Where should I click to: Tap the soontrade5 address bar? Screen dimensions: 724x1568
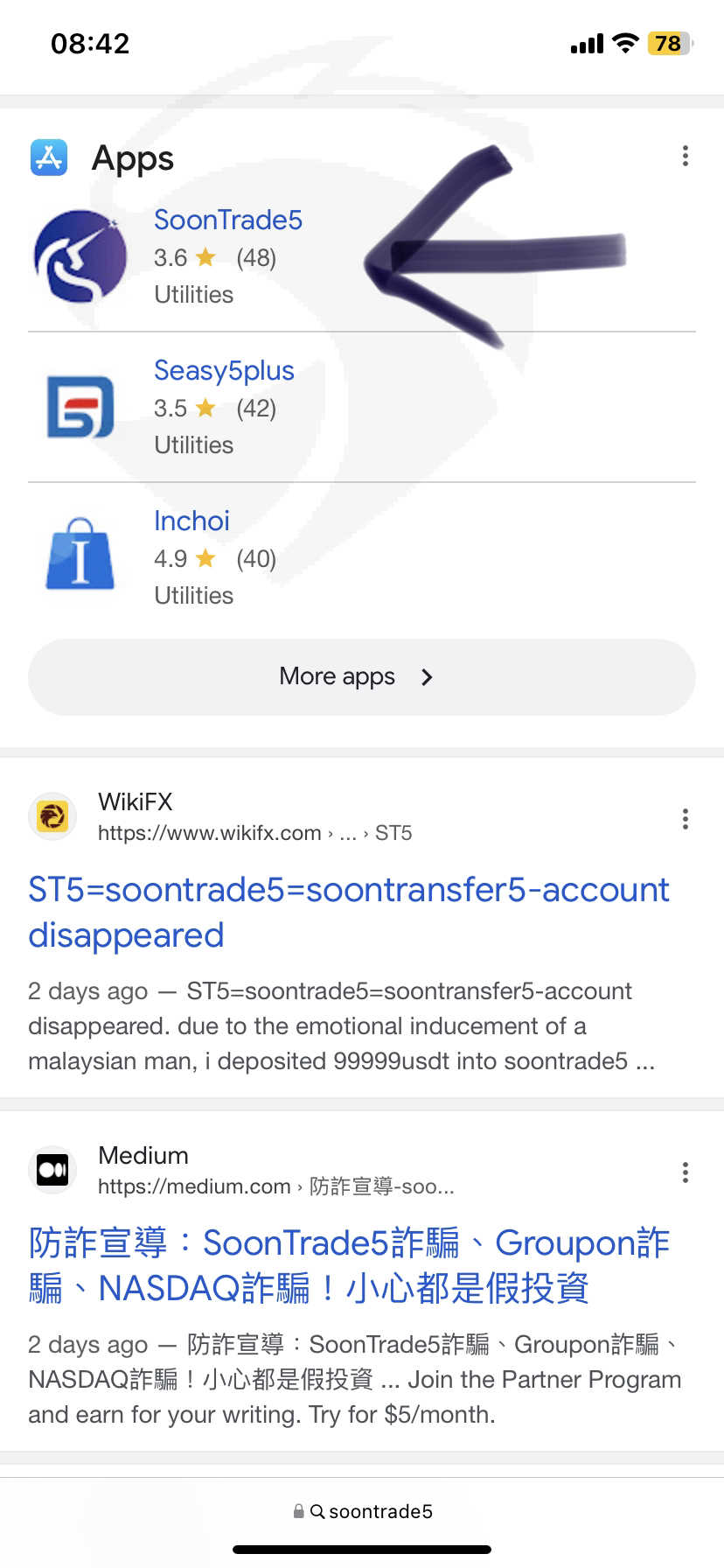(362, 1511)
